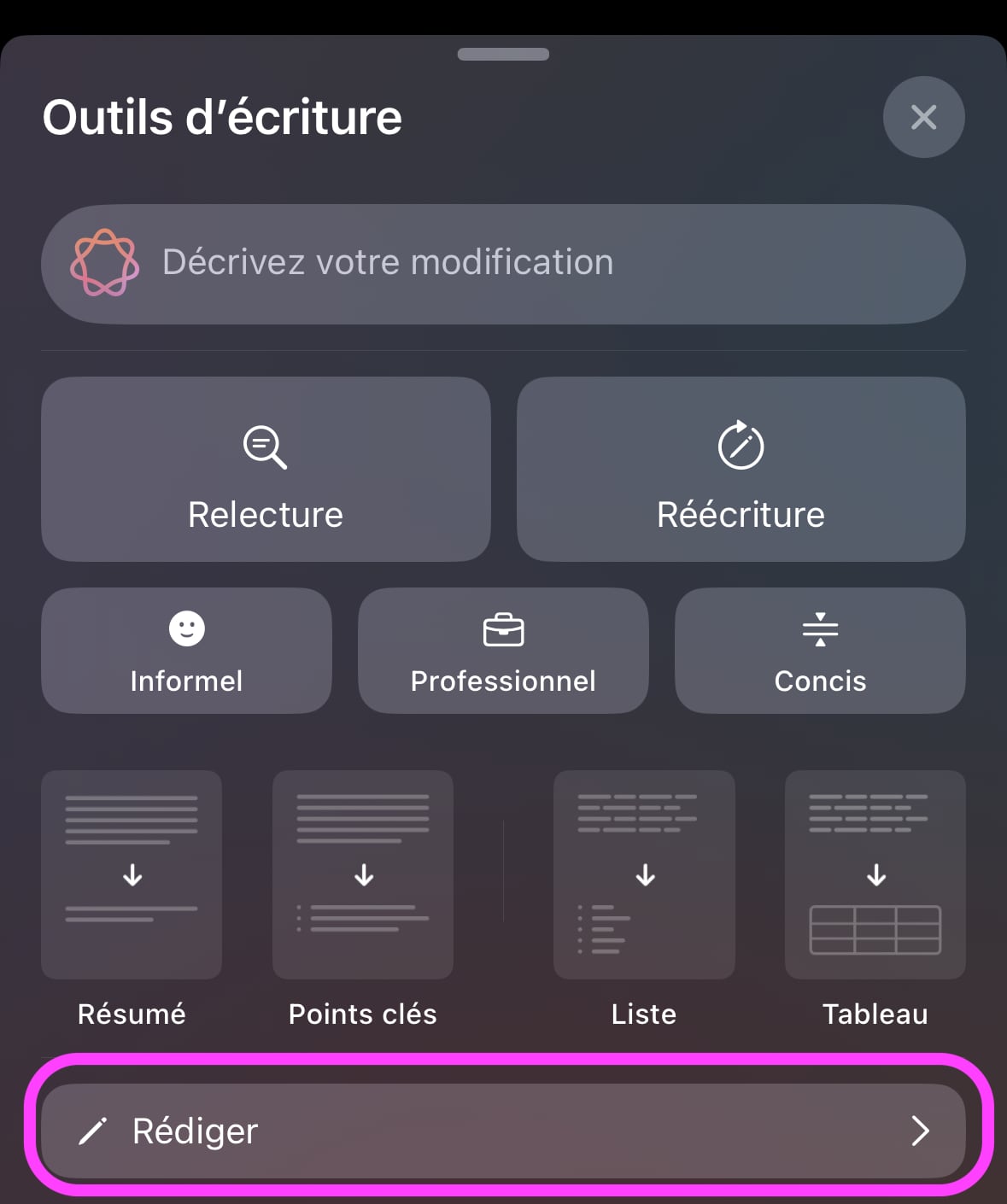Convert the text to a Liste

click(x=644, y=875)
